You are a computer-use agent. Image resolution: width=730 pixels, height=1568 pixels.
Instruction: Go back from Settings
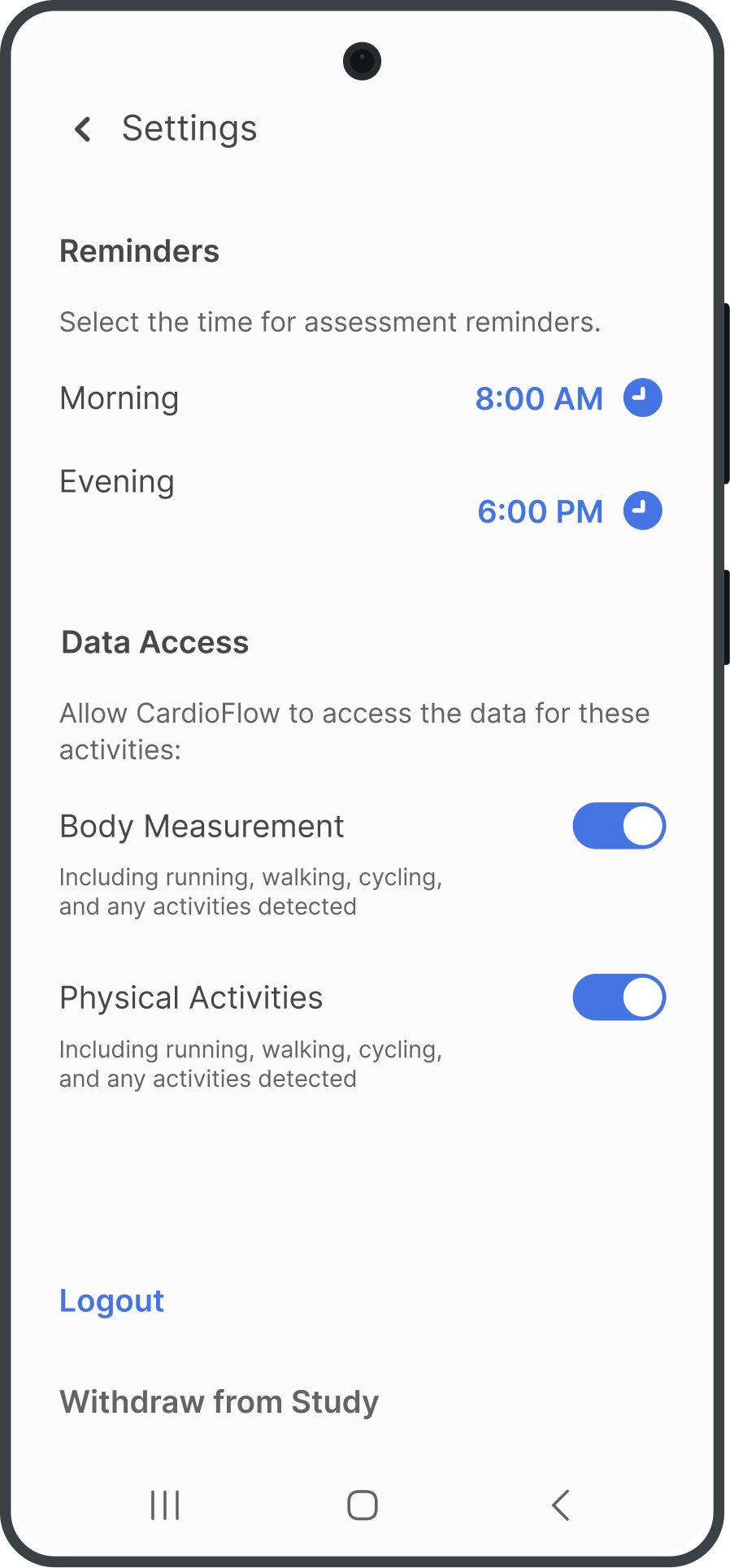point(83,129)
